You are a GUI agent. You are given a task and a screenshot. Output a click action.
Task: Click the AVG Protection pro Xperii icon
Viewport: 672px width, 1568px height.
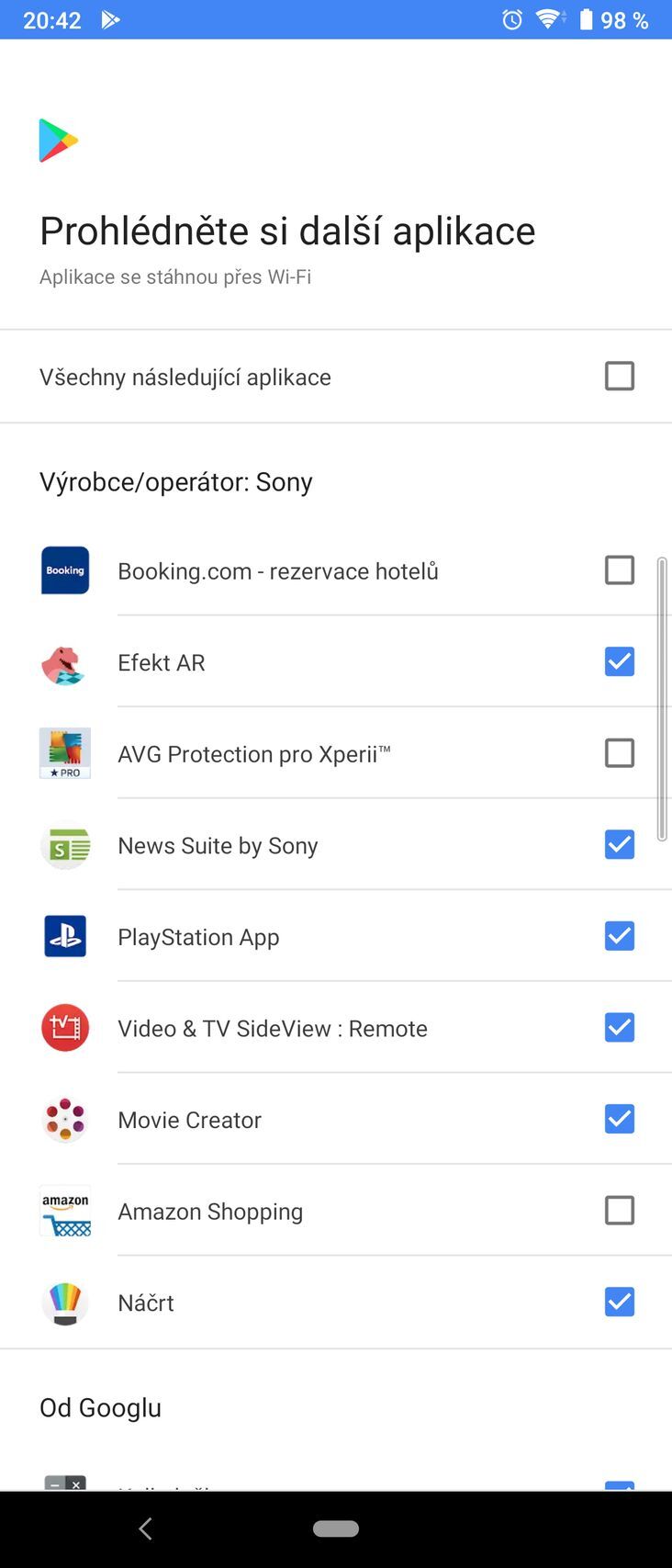[64, 753]
